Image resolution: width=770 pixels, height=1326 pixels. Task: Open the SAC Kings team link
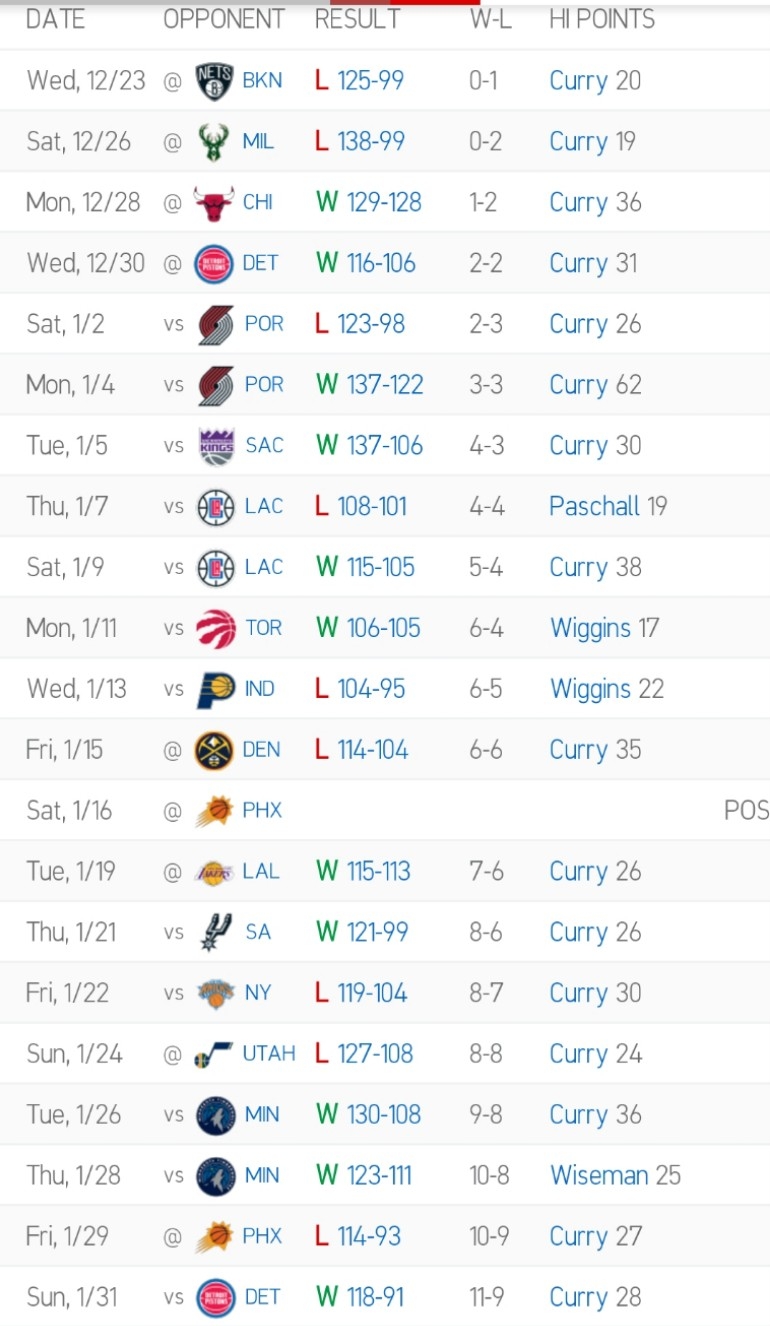pyautogui.click(x=264, y=445)
